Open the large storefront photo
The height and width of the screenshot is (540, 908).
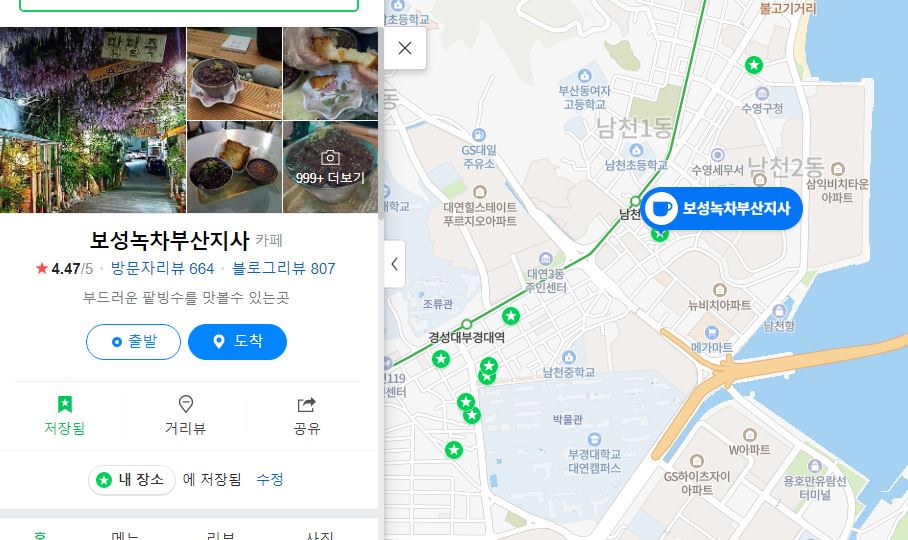[x=92, y=120]
